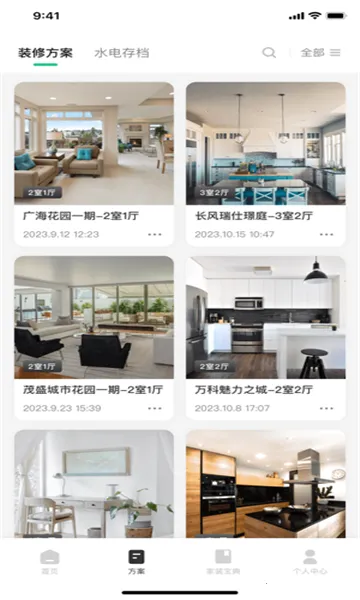Open the 万科魅力之城-2室2厅 plan card
The width and height of the screenshot is (360, 600).
point(266,338)
